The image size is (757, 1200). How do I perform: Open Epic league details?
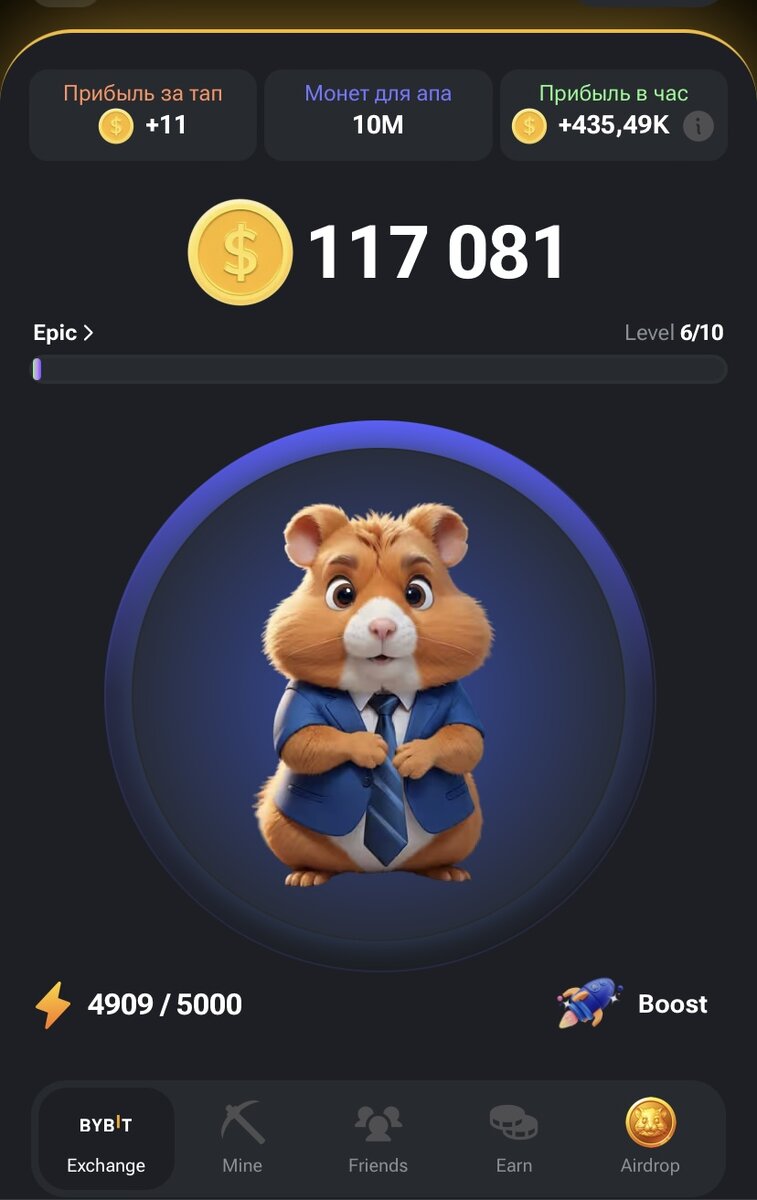(63, 333)
